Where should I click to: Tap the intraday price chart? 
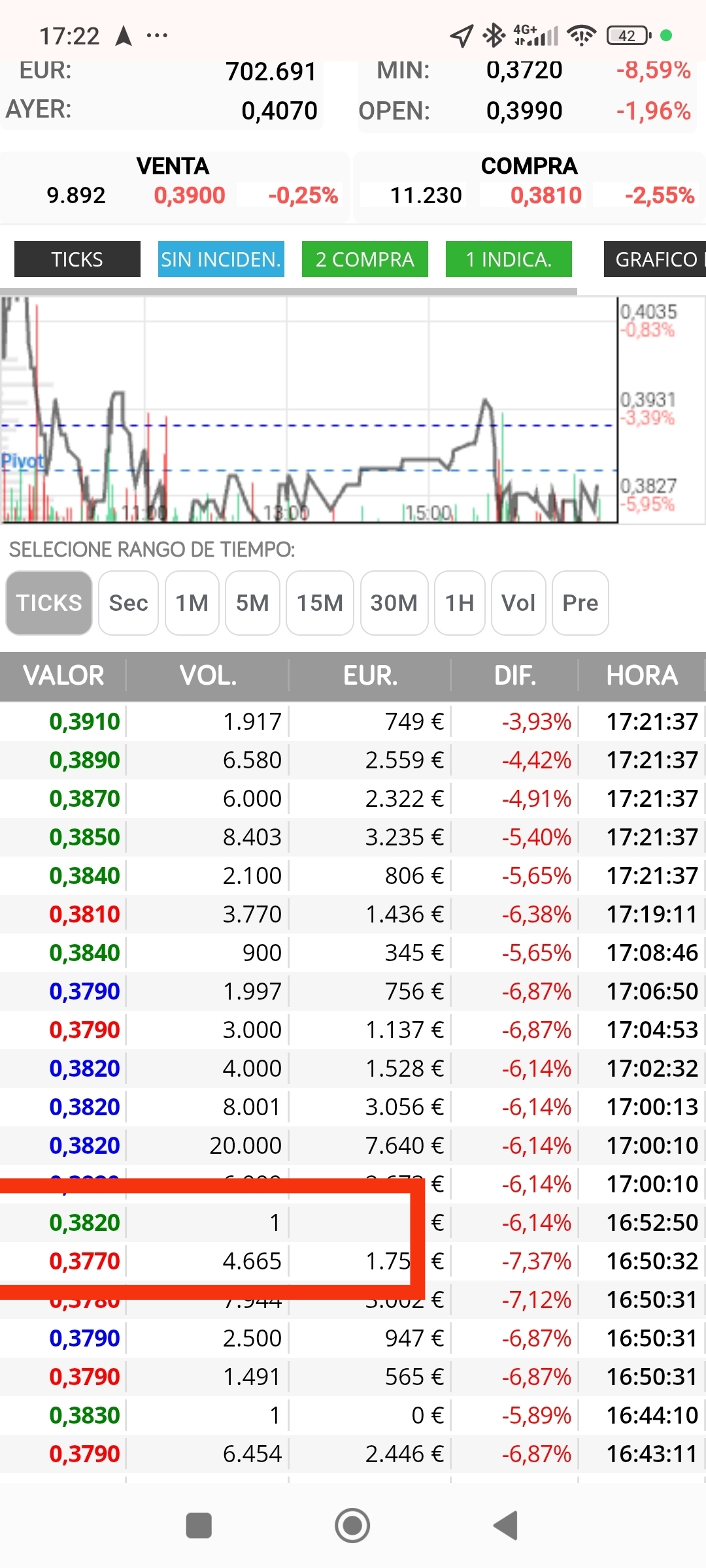tap(309, 410)
